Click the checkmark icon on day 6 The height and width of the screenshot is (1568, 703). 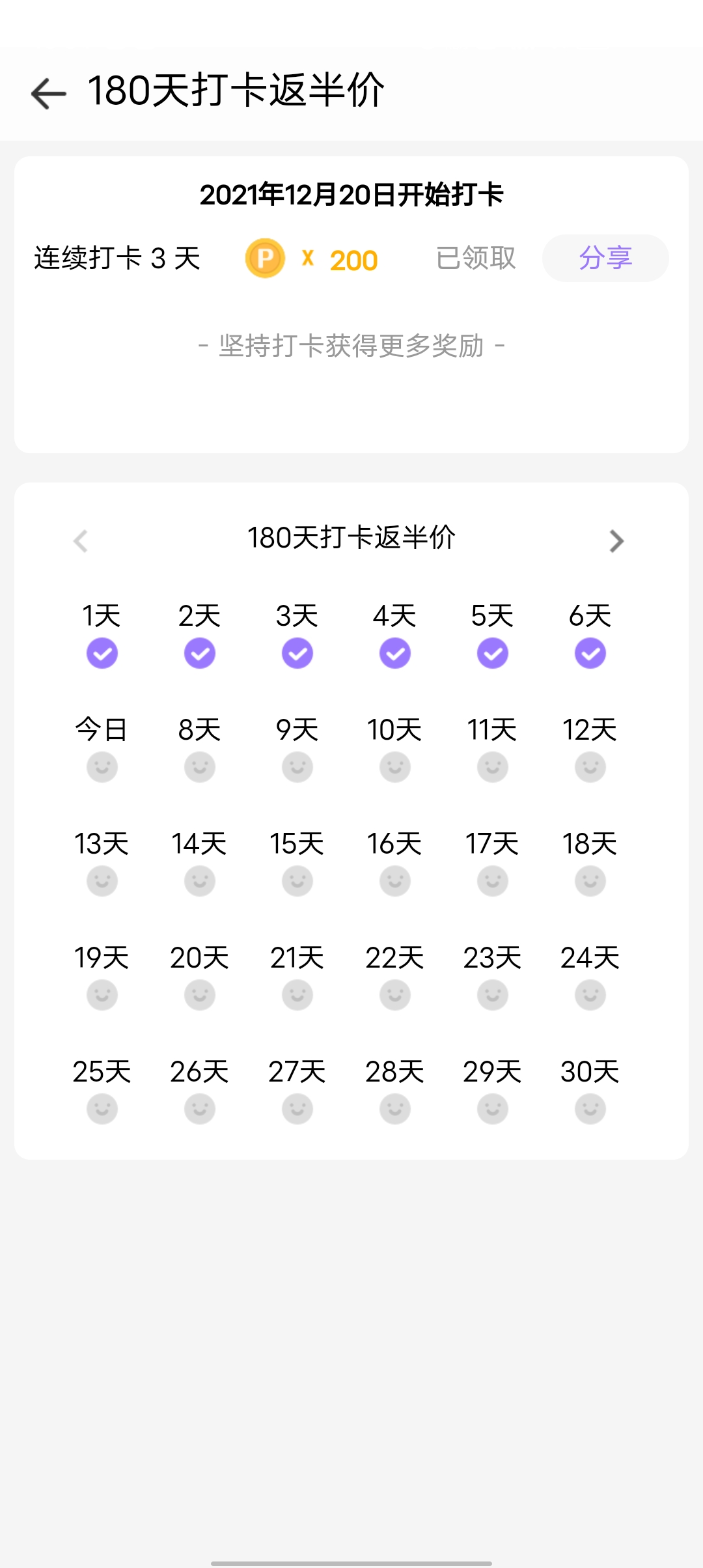tap(589, 653)
